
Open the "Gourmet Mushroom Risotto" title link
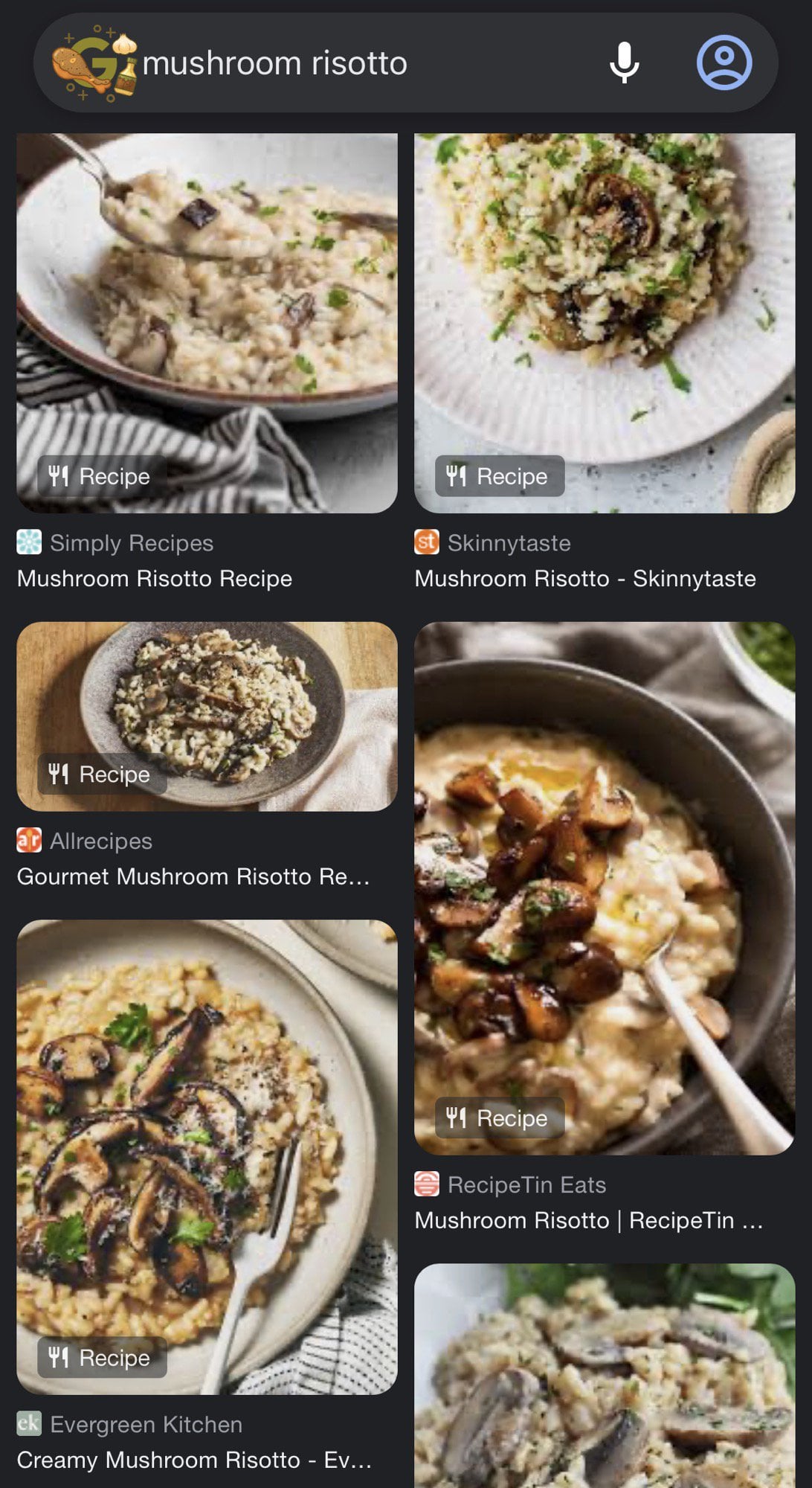point(193,876)
